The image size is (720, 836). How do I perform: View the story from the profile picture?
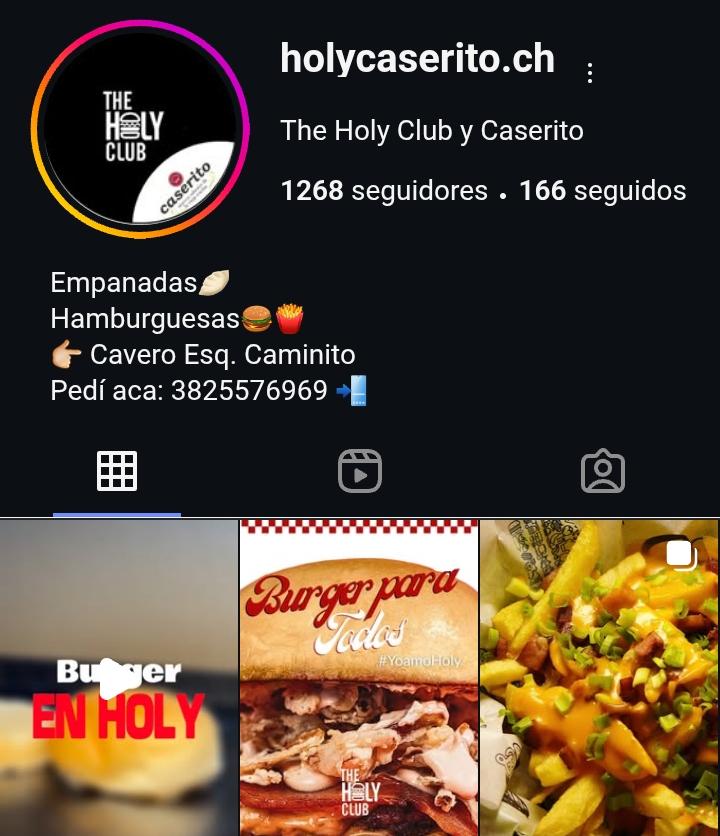point(140,129)
